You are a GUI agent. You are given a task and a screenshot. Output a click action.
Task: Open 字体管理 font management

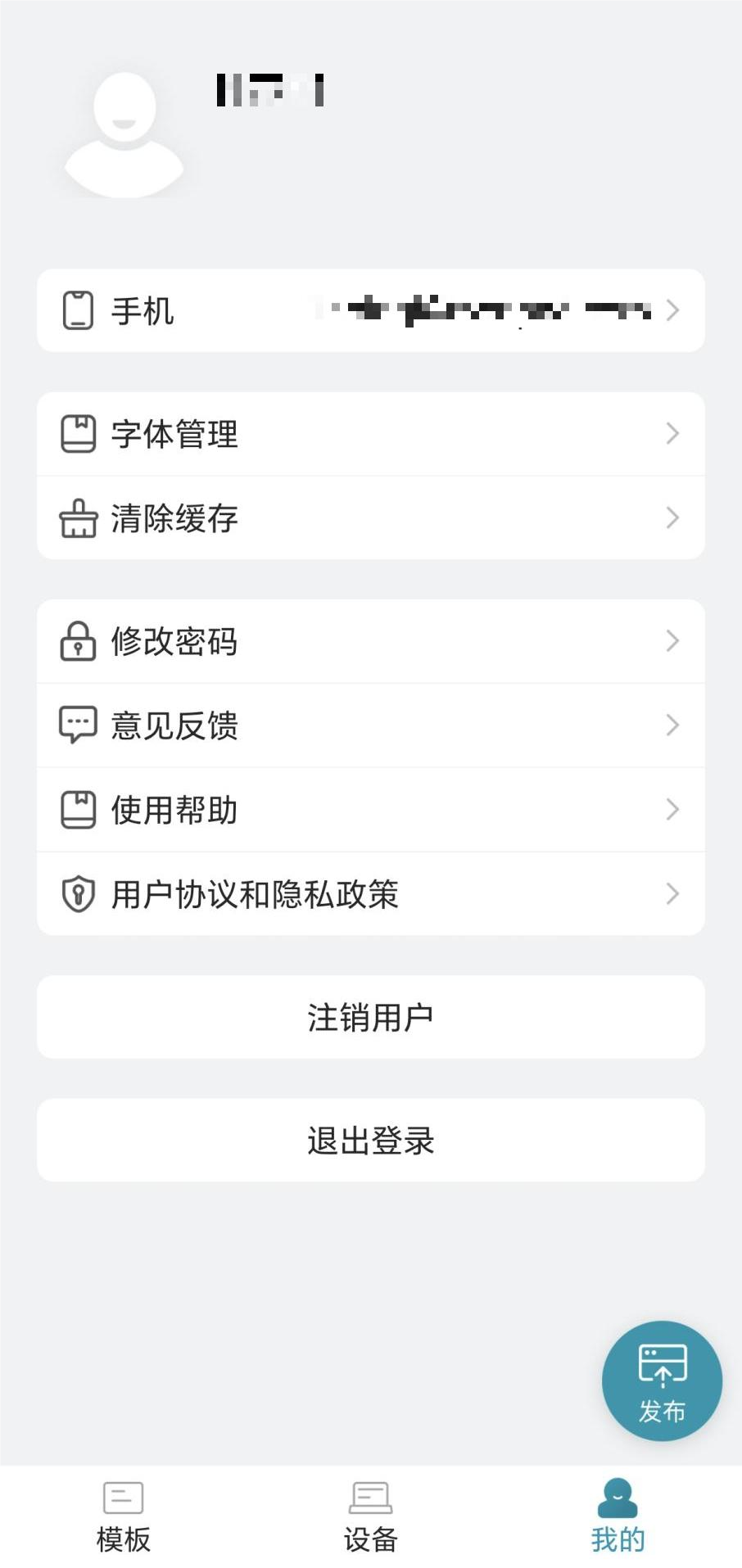pos(370,434)
